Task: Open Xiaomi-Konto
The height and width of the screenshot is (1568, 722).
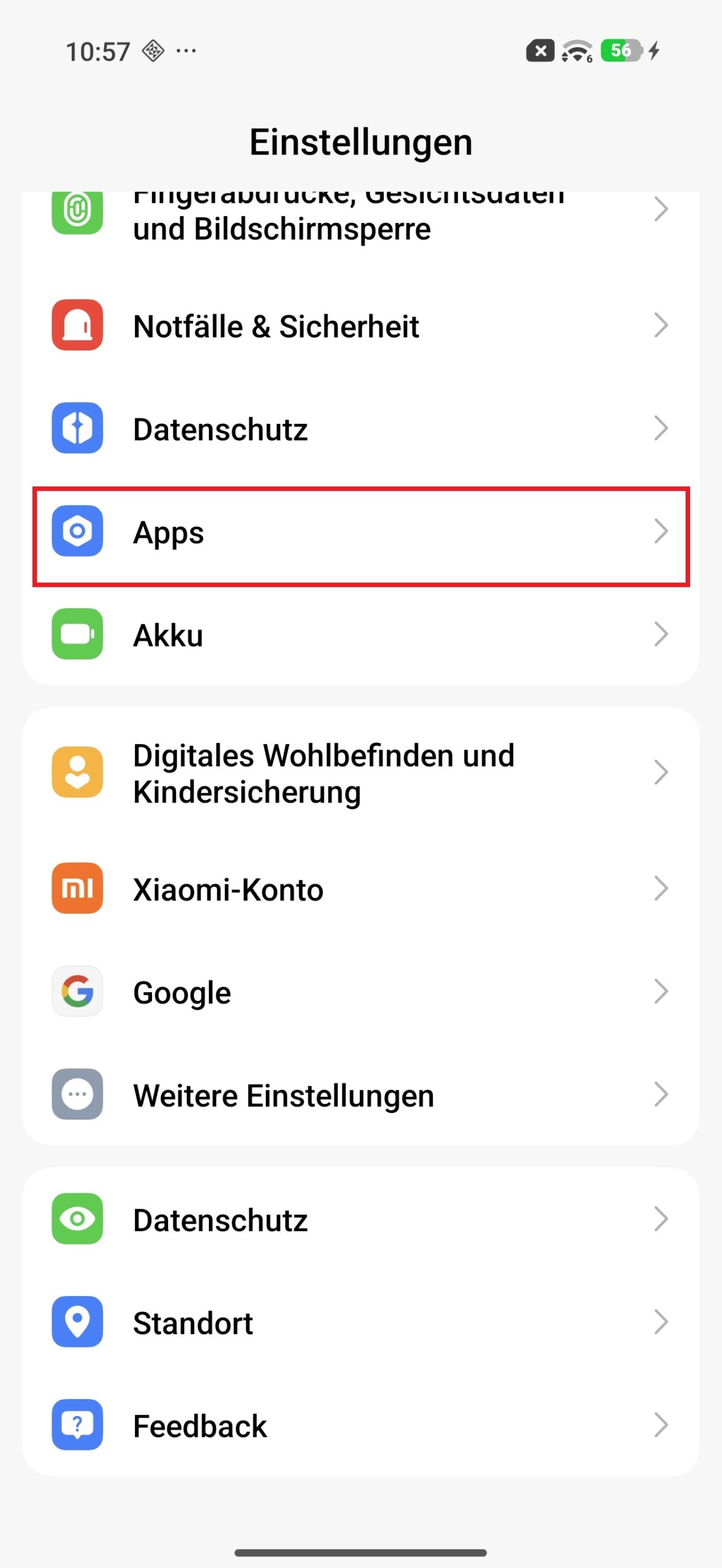Action: [360, 889]
